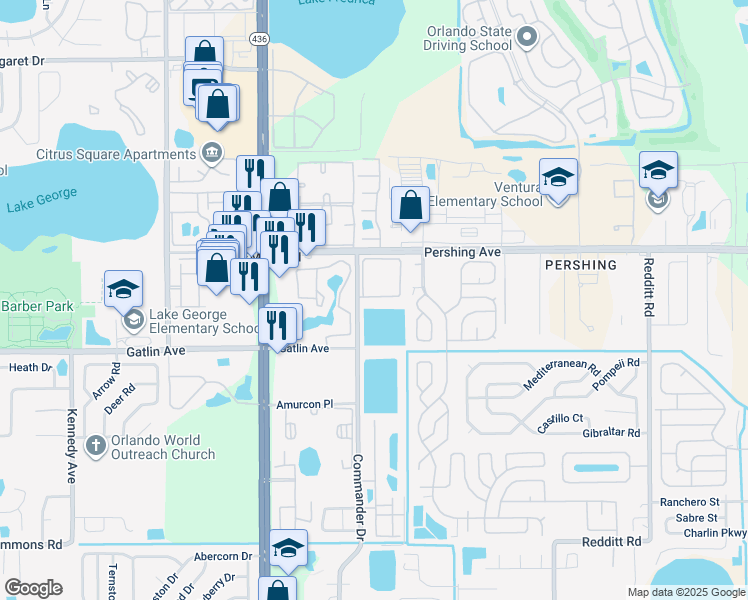Select the school marker beside Ventura Elementary School
The image size is (748, 600).
coord(558,178)
